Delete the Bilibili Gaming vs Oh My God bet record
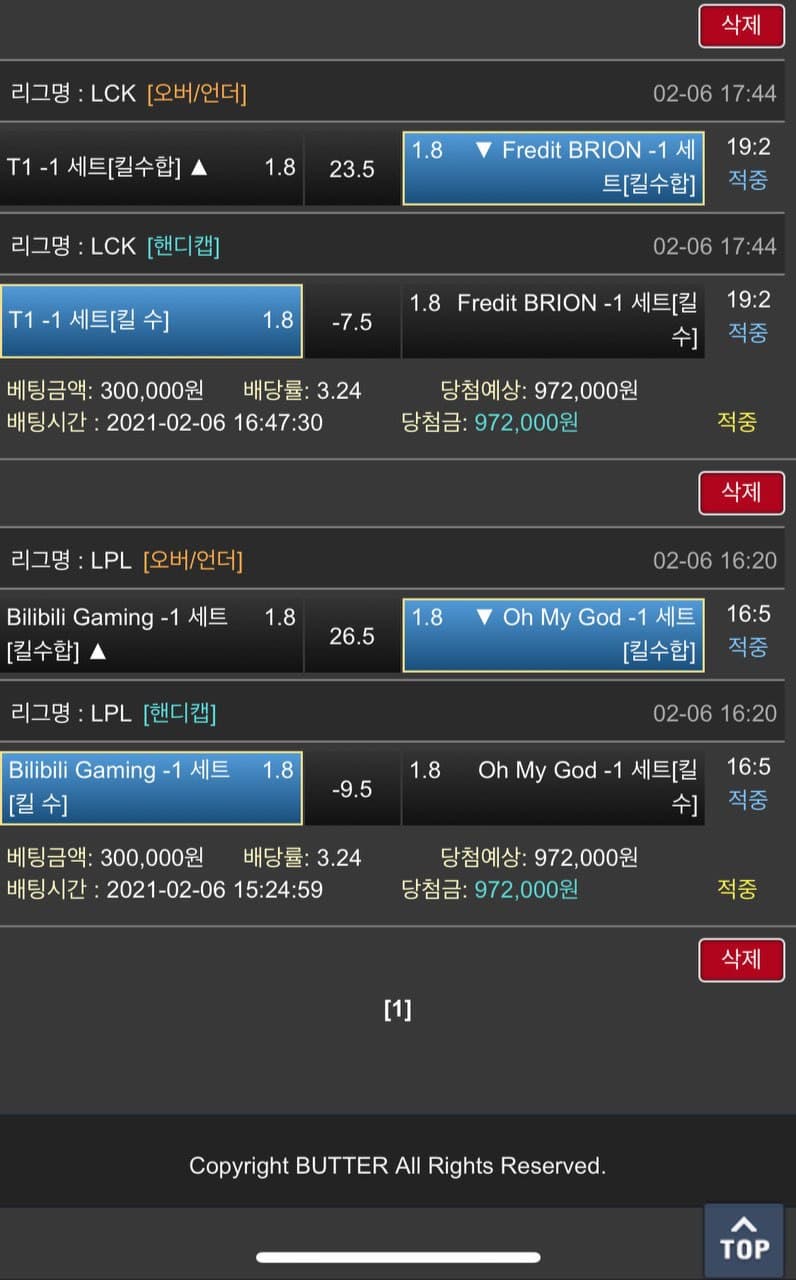The width and height of the screenshot is (796, 1280). tap(741, 960)
